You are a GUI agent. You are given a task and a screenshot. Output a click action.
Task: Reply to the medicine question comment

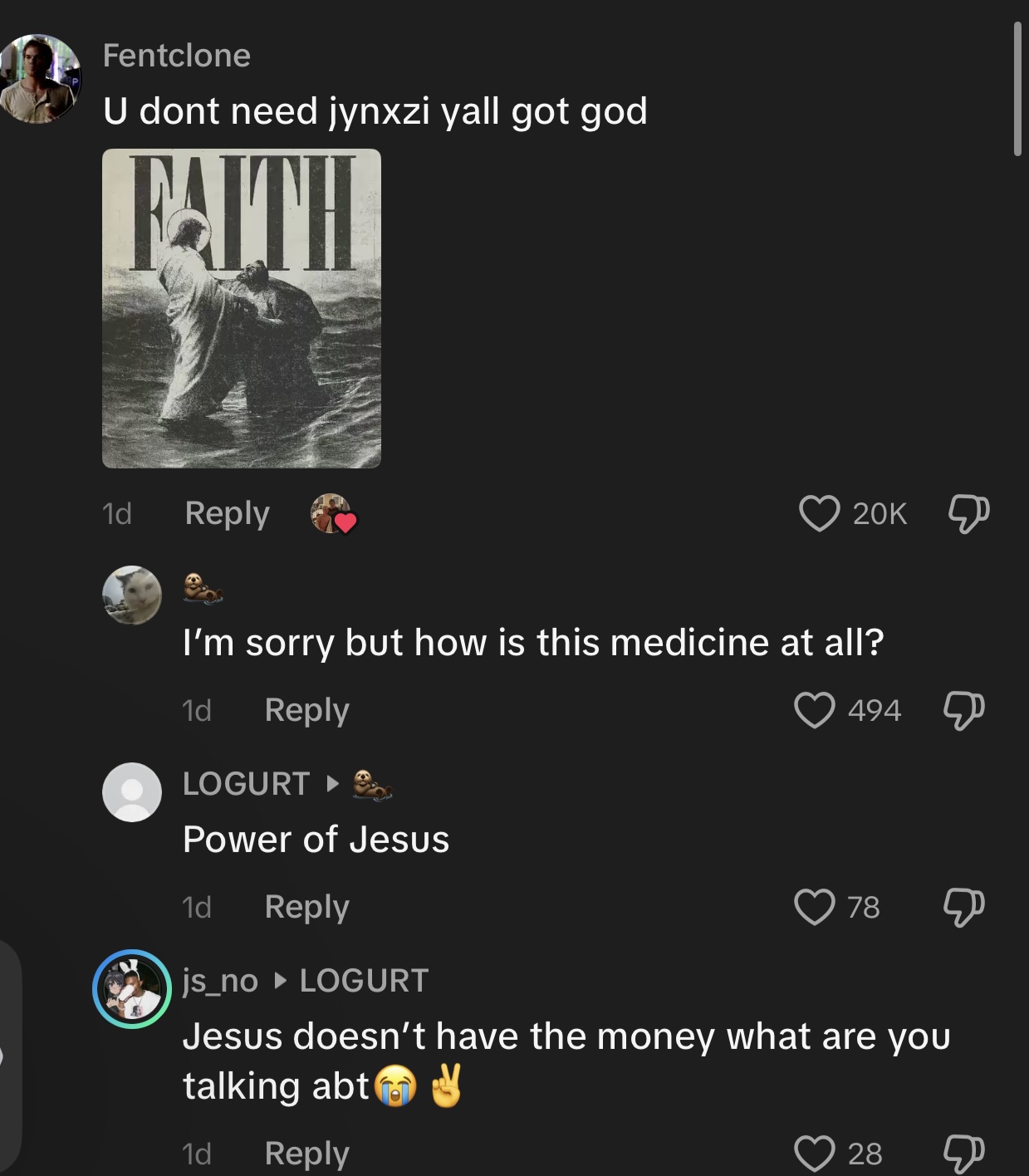306,710
